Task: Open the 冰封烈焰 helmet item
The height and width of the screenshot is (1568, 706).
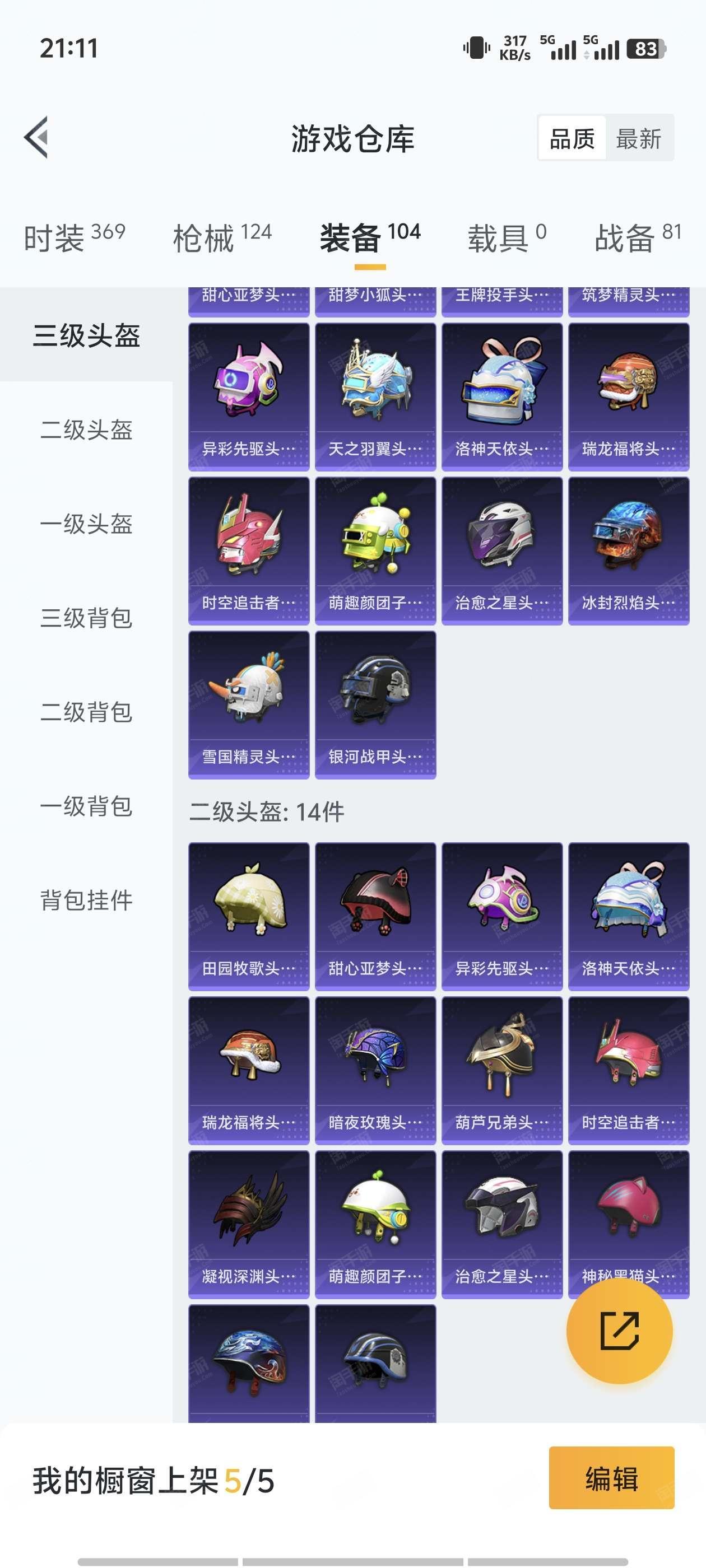Action: (629, 551)
